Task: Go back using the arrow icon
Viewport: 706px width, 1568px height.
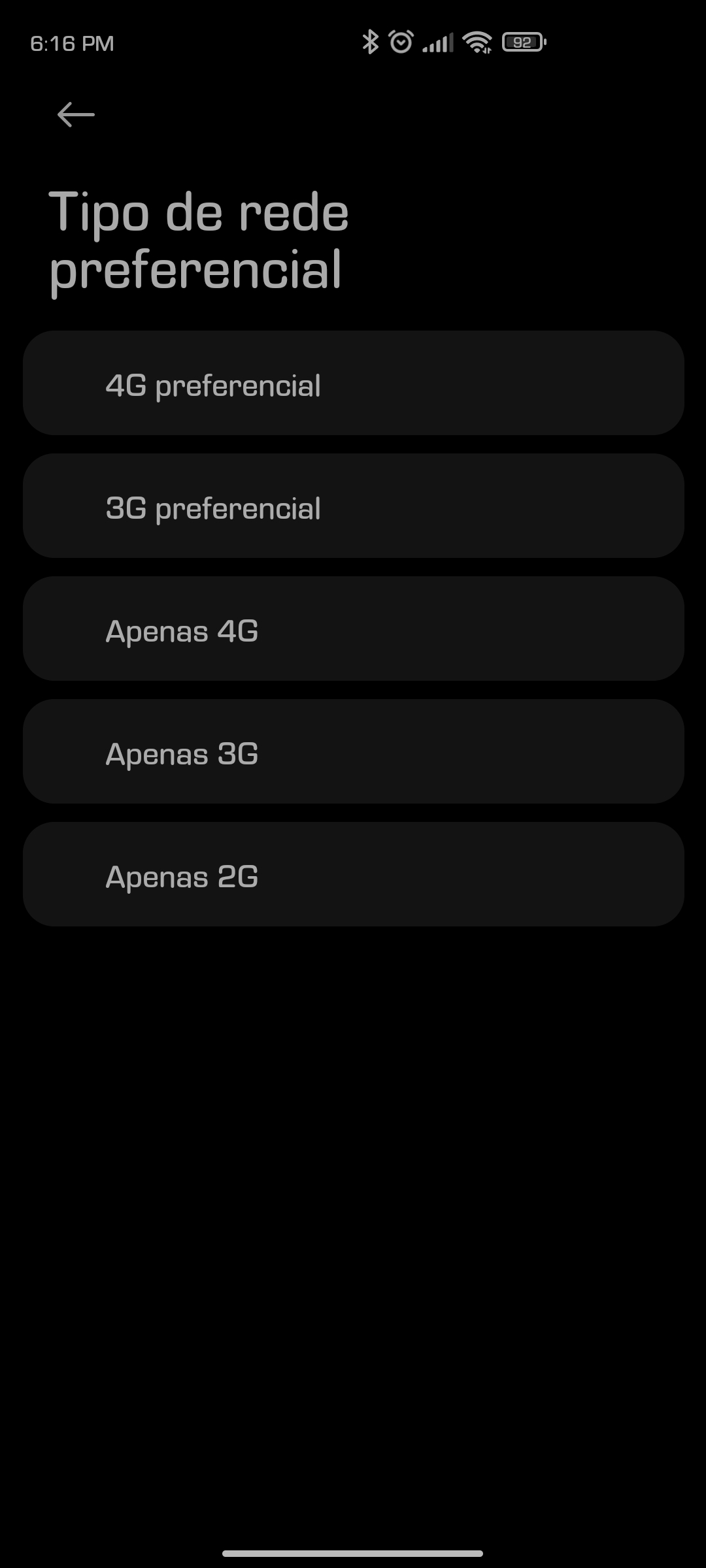Action: pos(76,115)
